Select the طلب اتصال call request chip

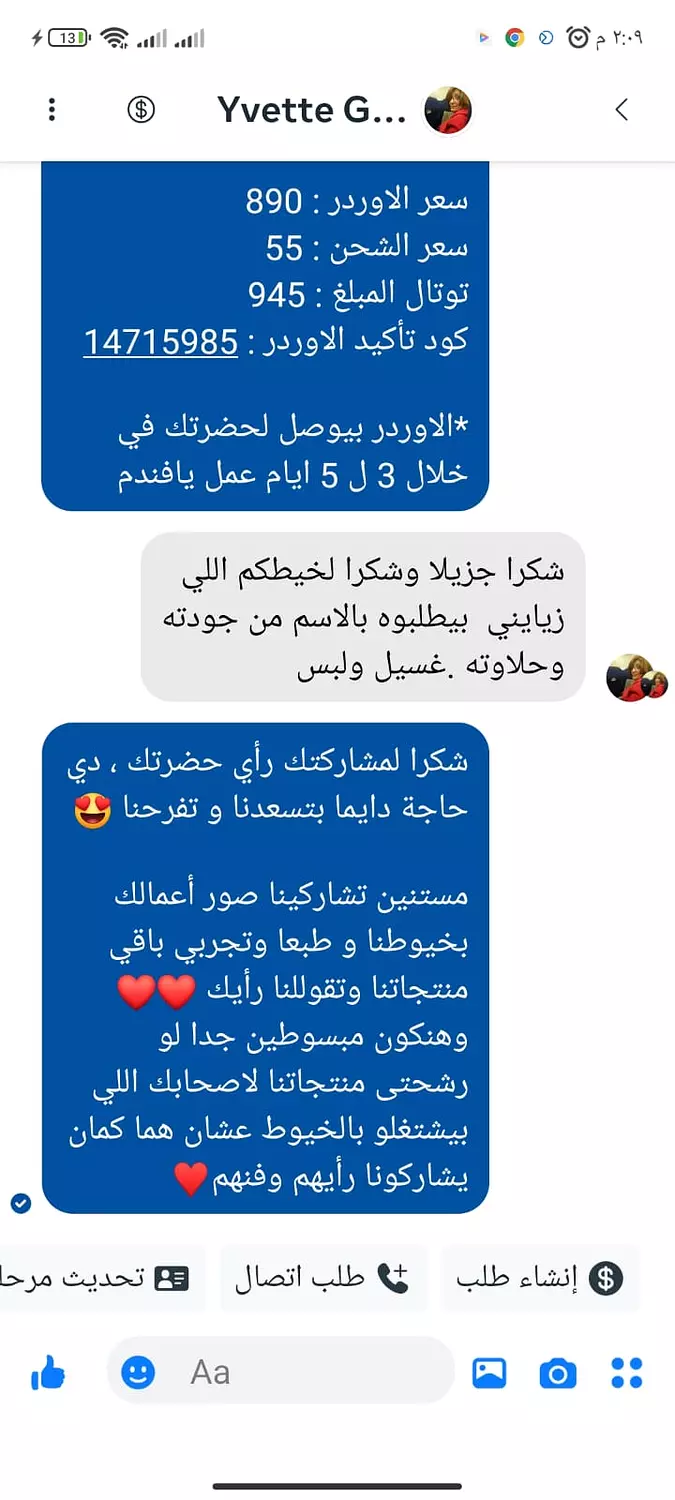click(x=323, y=1278)
